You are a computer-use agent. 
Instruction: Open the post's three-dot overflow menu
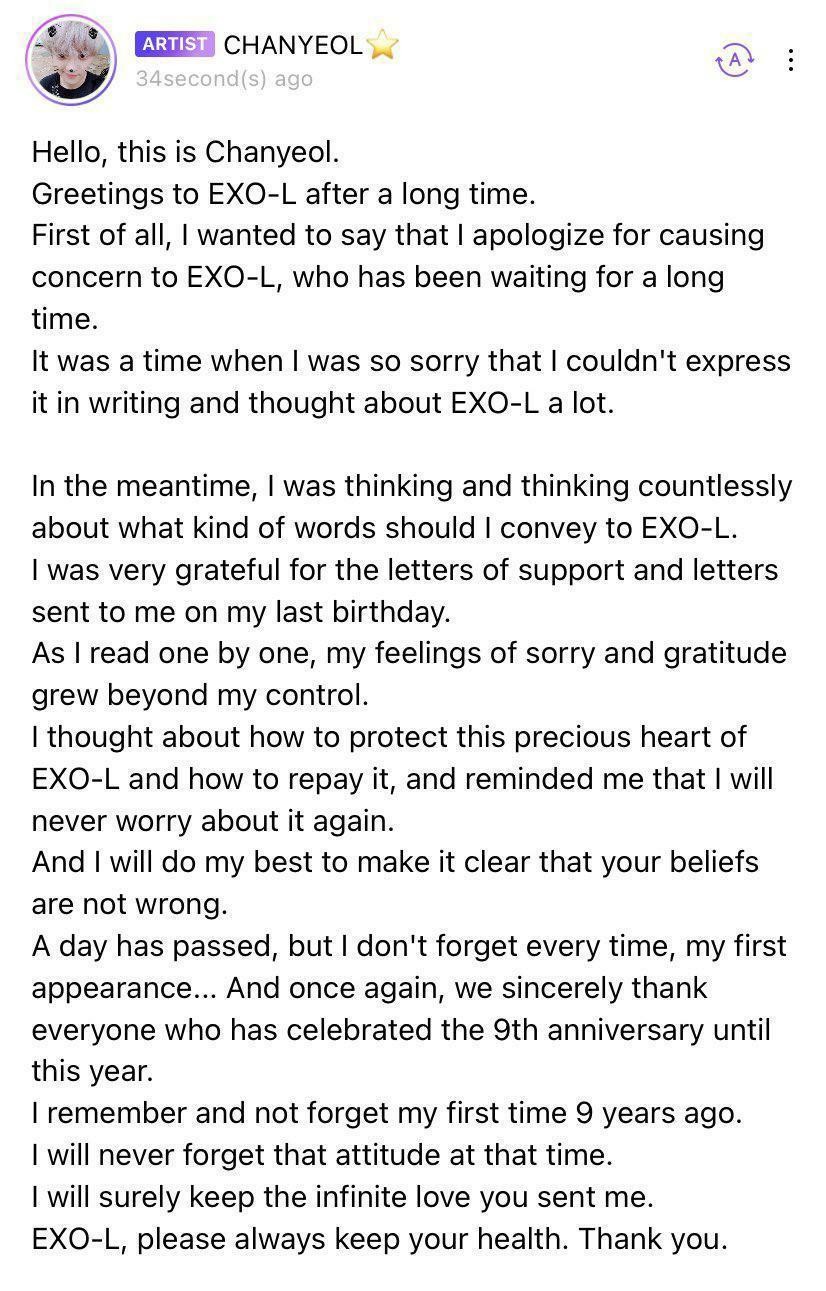(791, 60)
